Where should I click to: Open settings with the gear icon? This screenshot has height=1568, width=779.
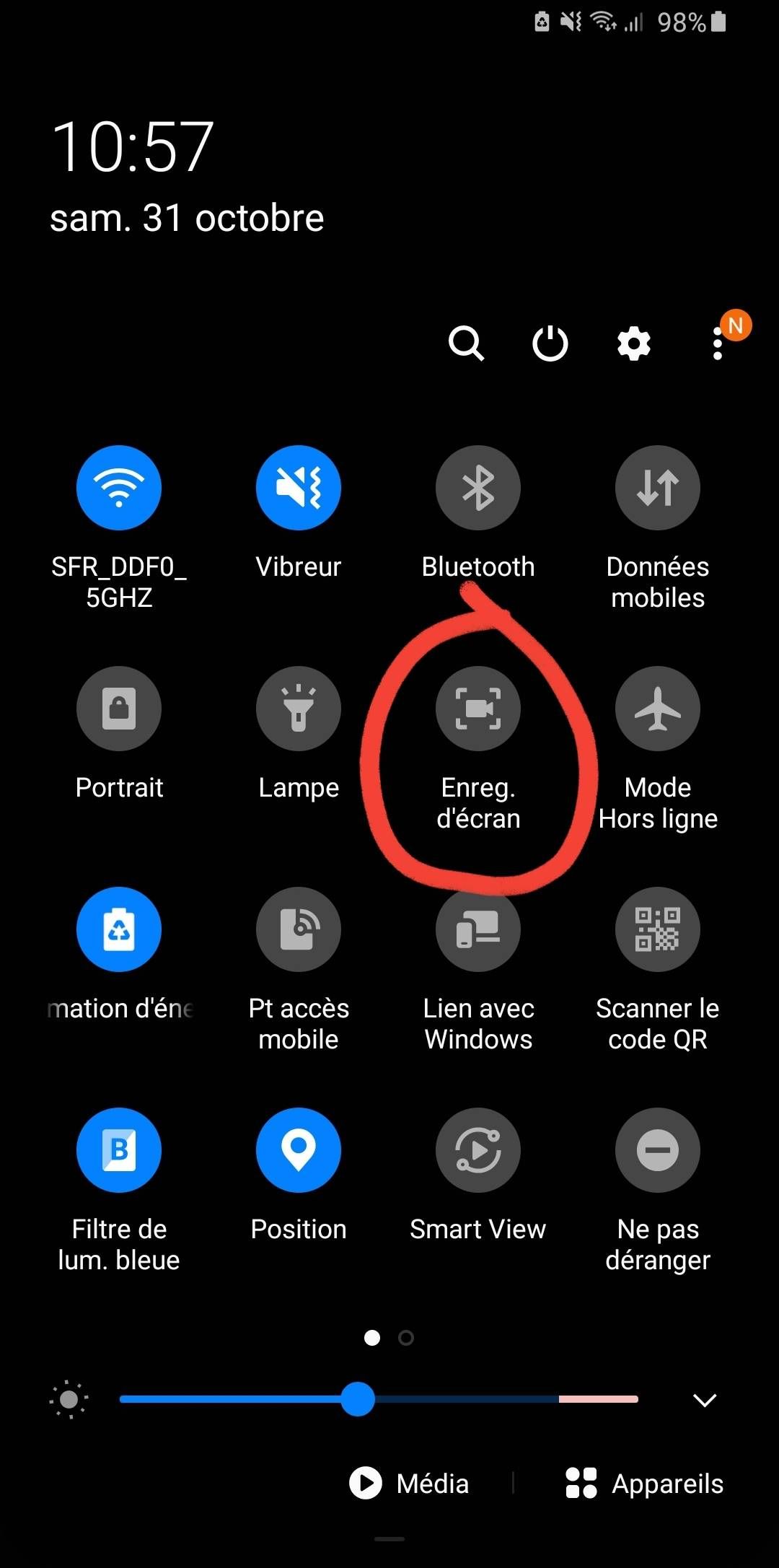(633, 344)
